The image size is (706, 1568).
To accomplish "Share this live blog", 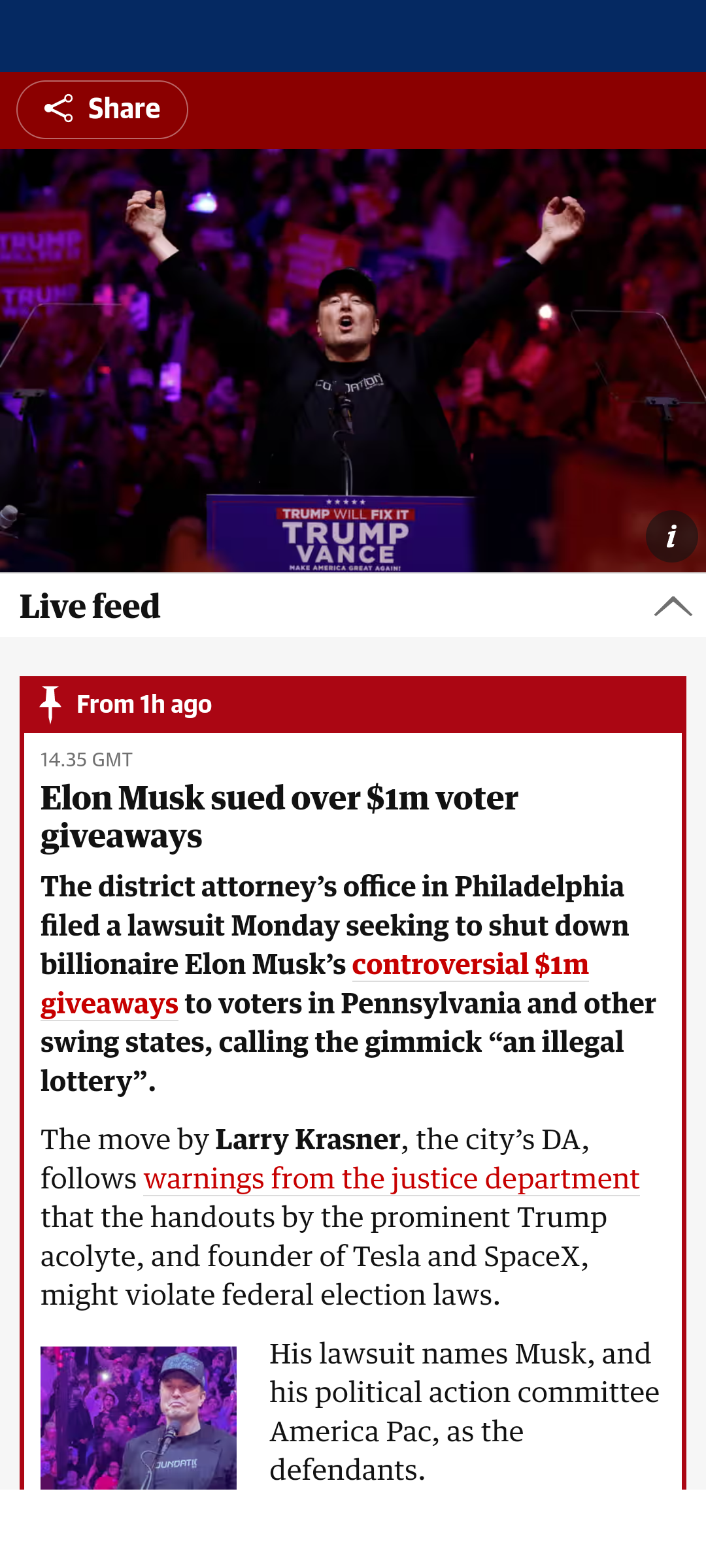I will point(102,109).
